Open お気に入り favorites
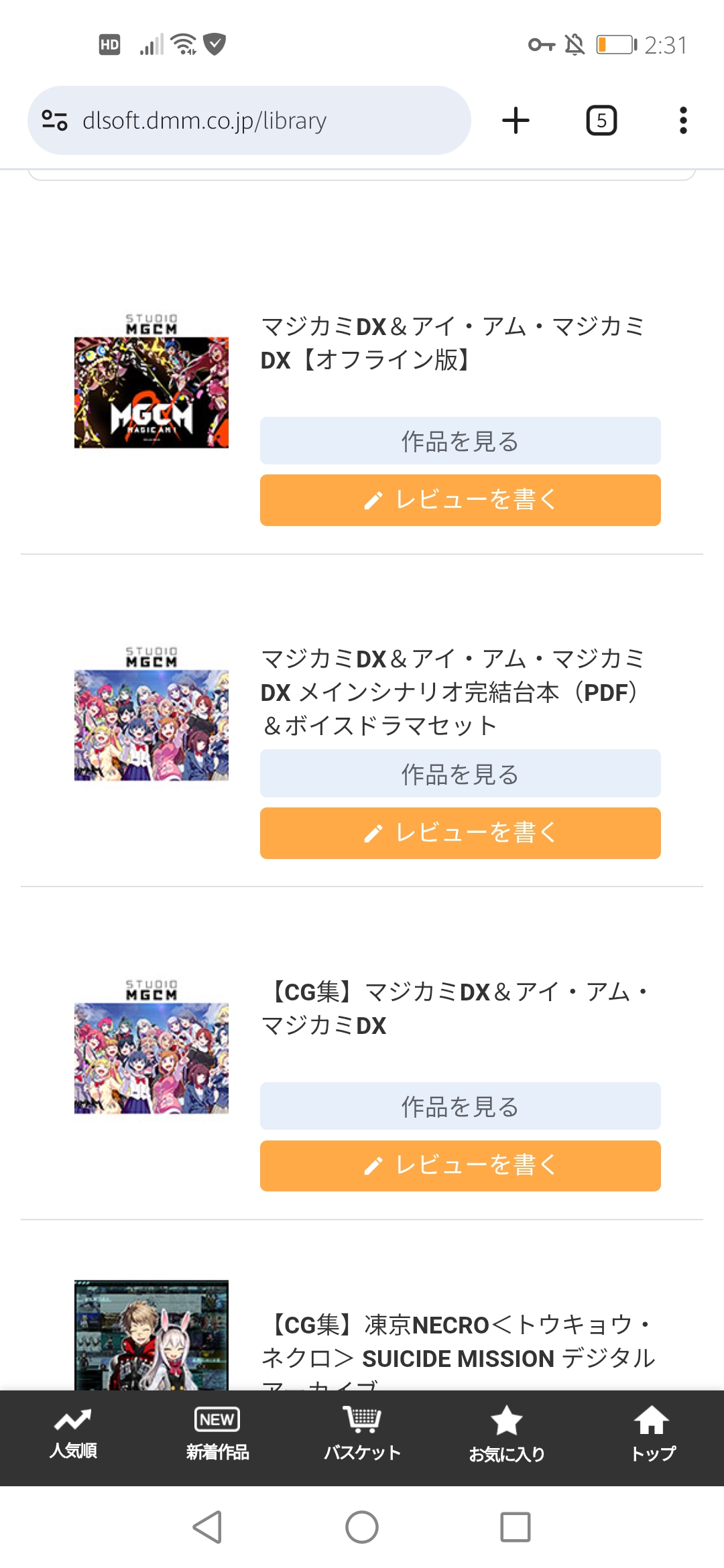This screenshot has width=724, height=1568. click(x=507, y=1435)
